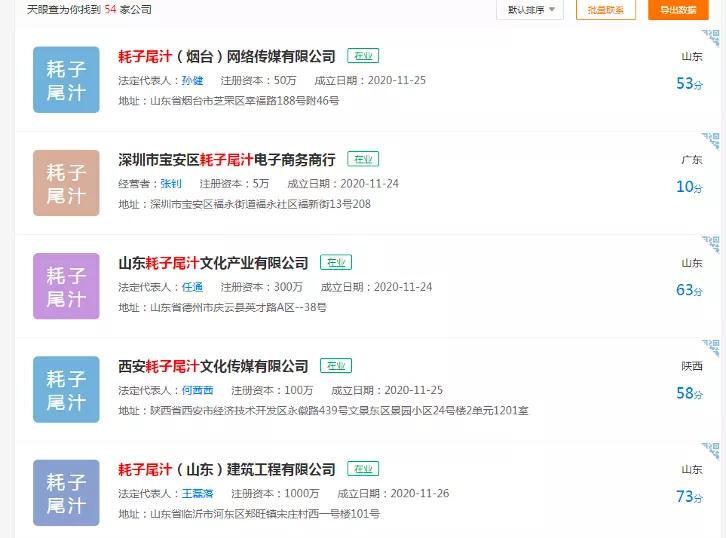Tap the 导出数据 export button
Viewport: 726px width, 538px height.
[x=678, y=10]
